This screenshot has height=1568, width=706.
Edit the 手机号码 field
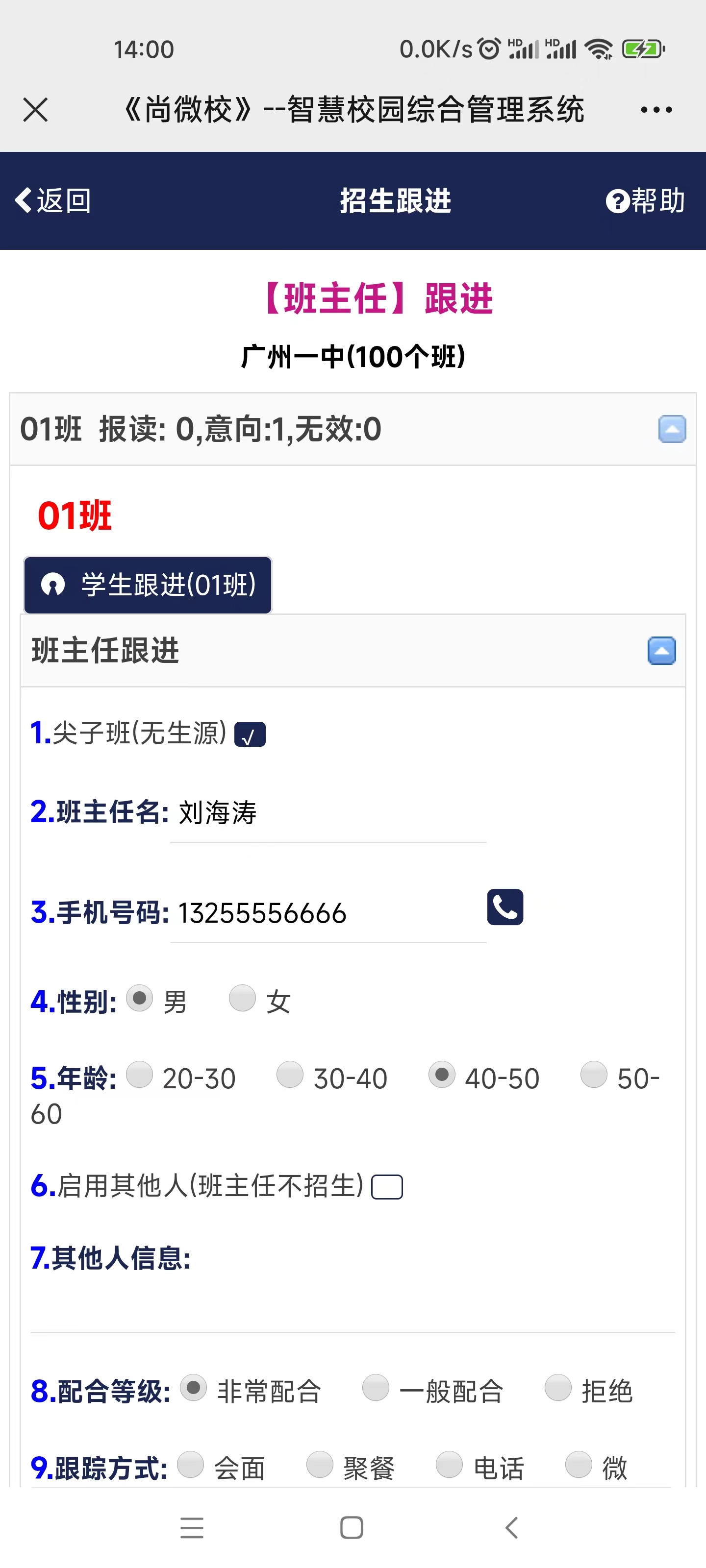pos(327,914)
